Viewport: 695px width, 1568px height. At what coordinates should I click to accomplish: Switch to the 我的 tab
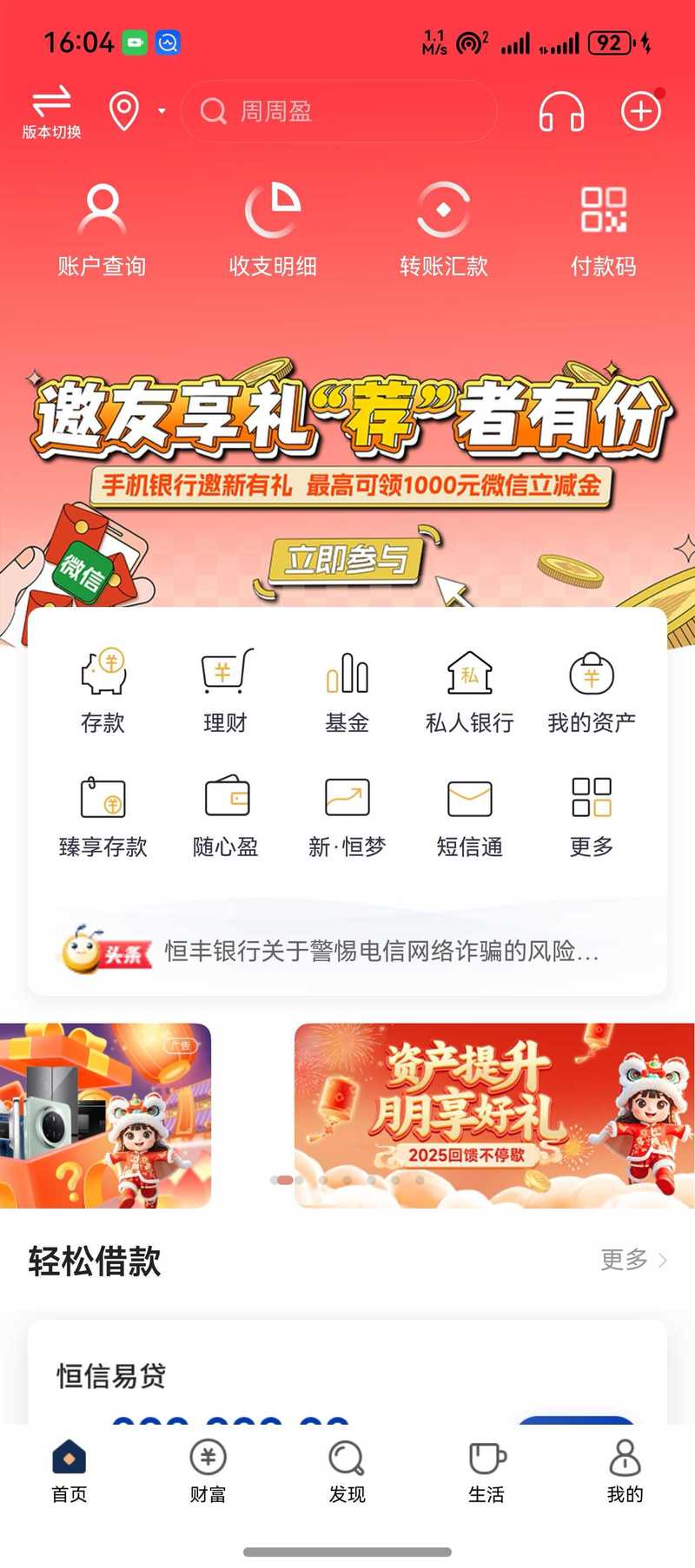[625, 1469]
